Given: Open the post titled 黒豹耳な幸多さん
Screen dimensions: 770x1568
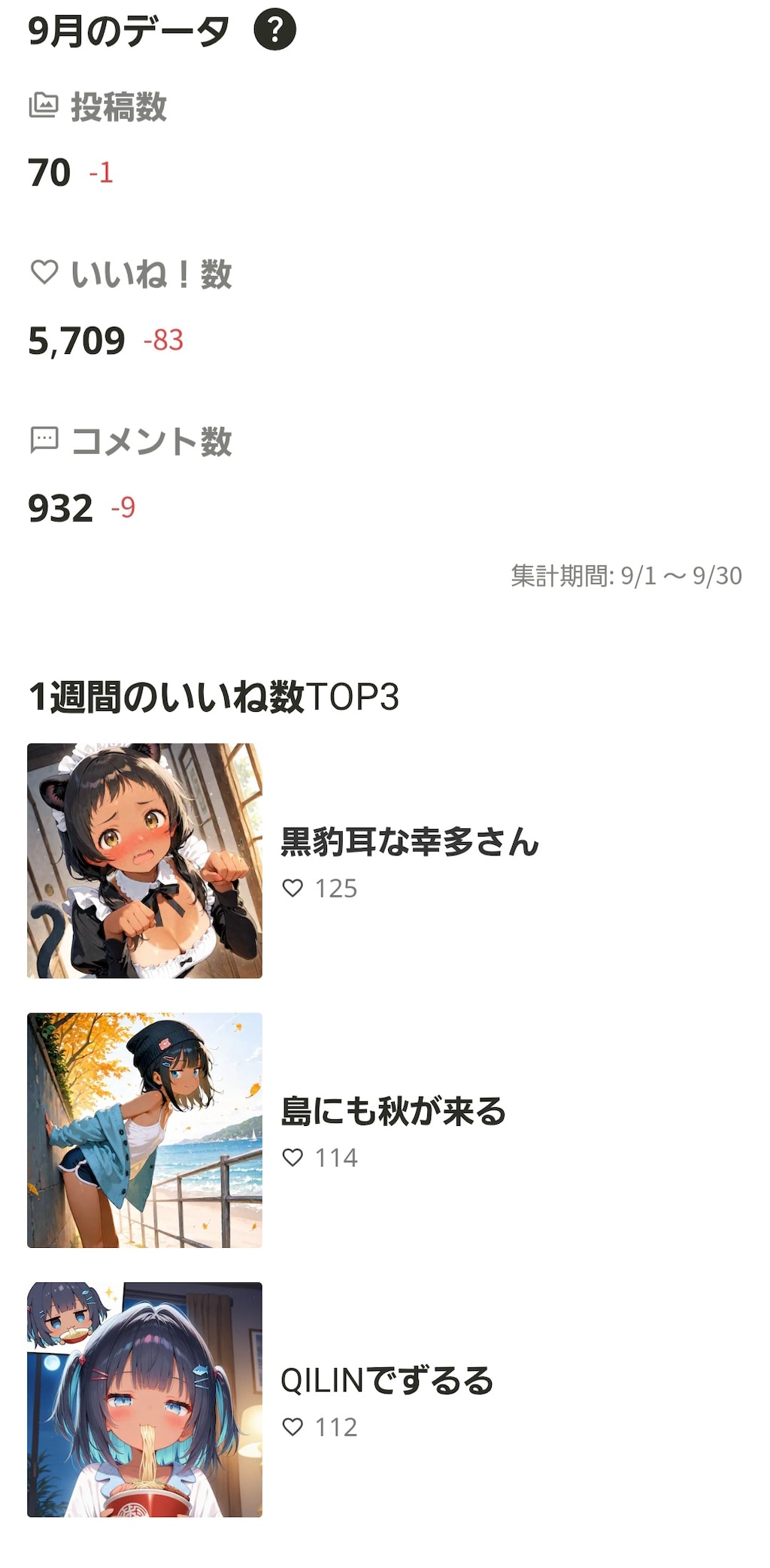Looking at the screenshot, I should (410, 842).
